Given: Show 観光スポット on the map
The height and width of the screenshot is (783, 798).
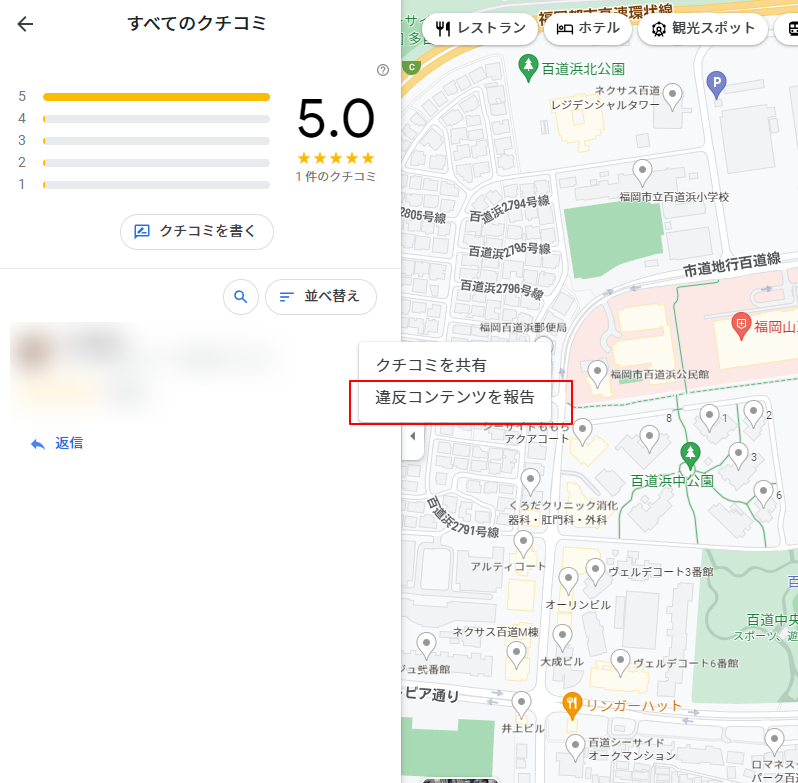Looking at the screenshot, I should coord(702,28).
